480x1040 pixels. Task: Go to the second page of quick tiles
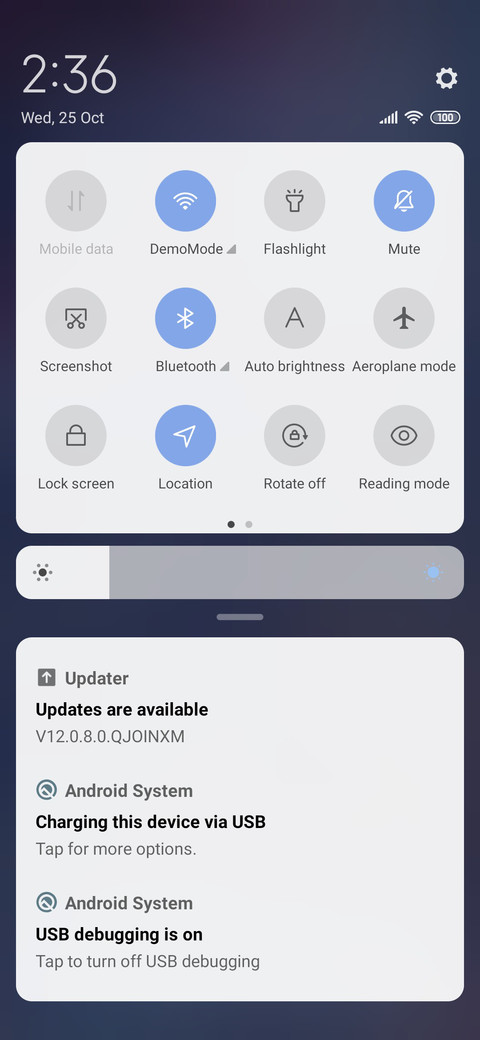pyautogui.click(x=249, y=524)
